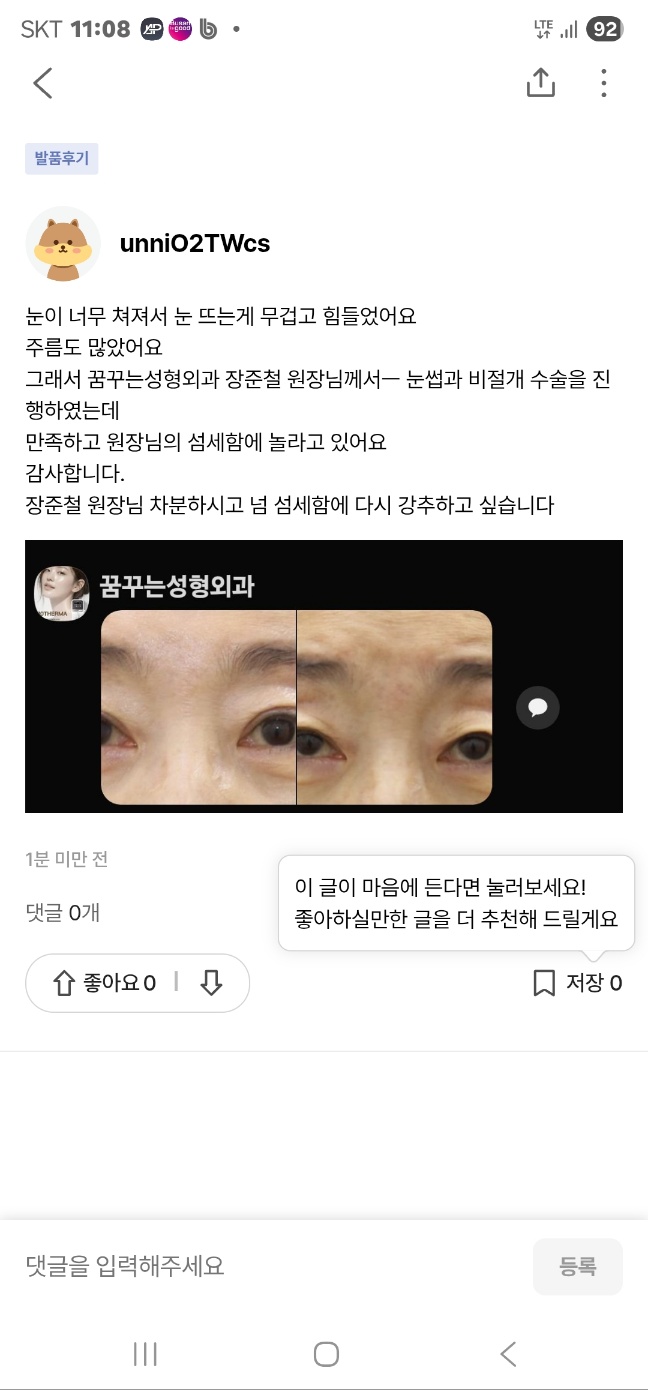Downvote this post with the down arrow
The width and height of the screenshot is (648, 1390).
point(211,983)
